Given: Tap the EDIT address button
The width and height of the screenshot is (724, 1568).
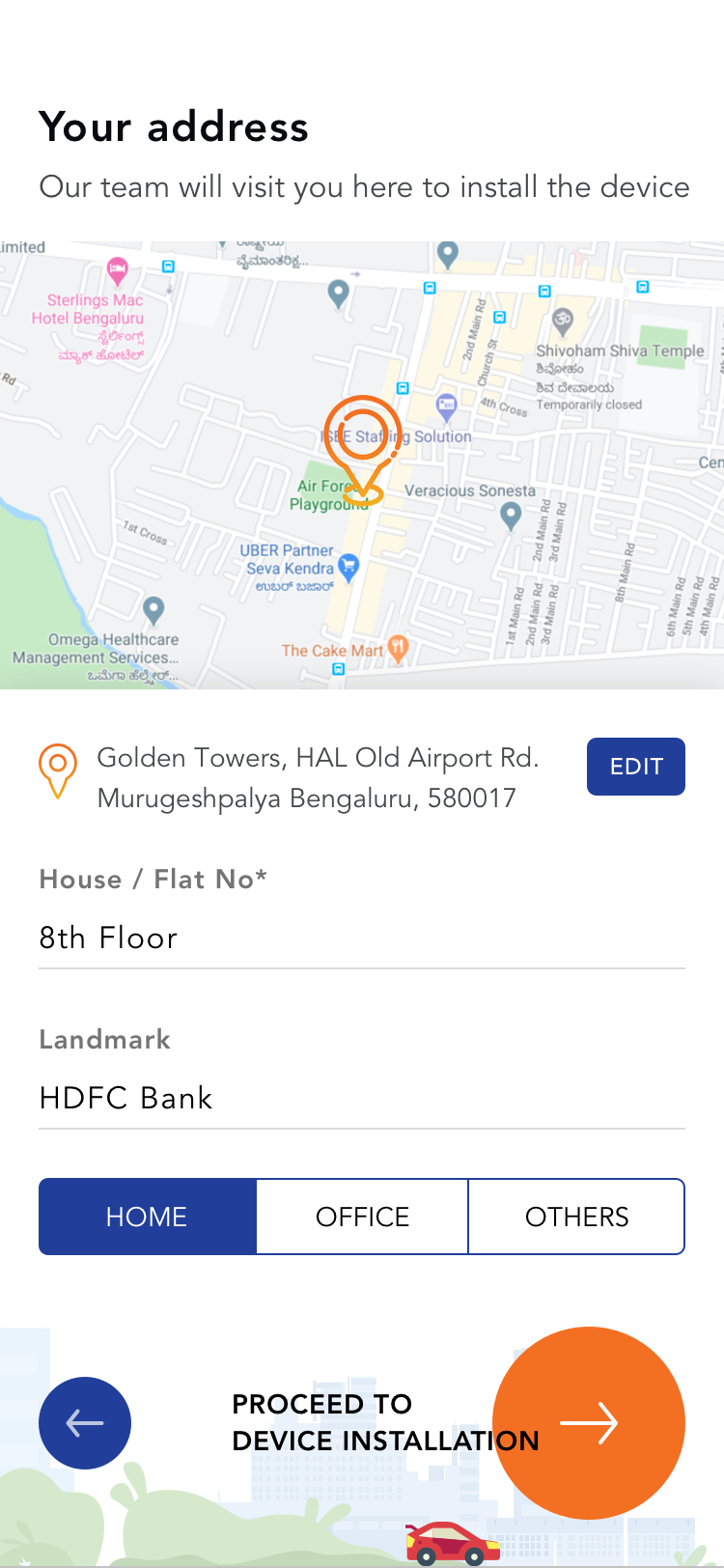Looking at the screenshot, I should click(x=635, y=767).
